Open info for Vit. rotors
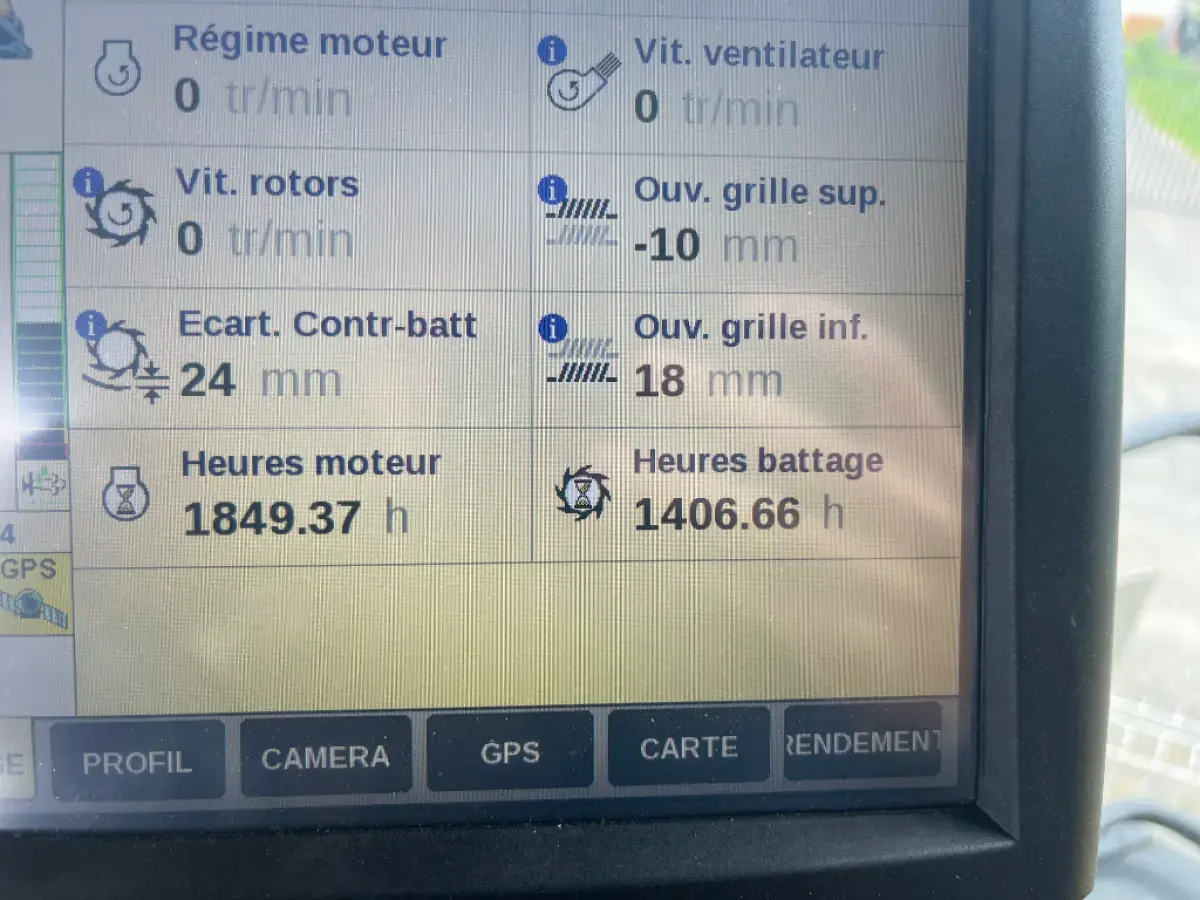 point(88,181)
